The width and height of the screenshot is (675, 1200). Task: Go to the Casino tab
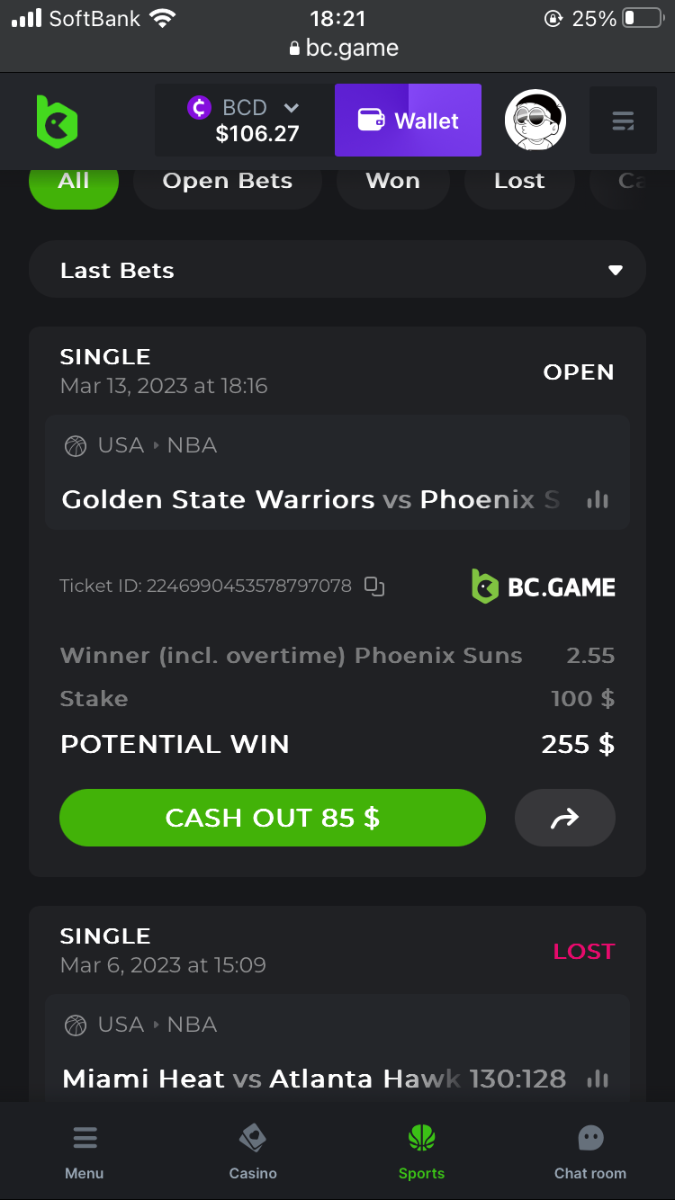[x=253, y=1151]
